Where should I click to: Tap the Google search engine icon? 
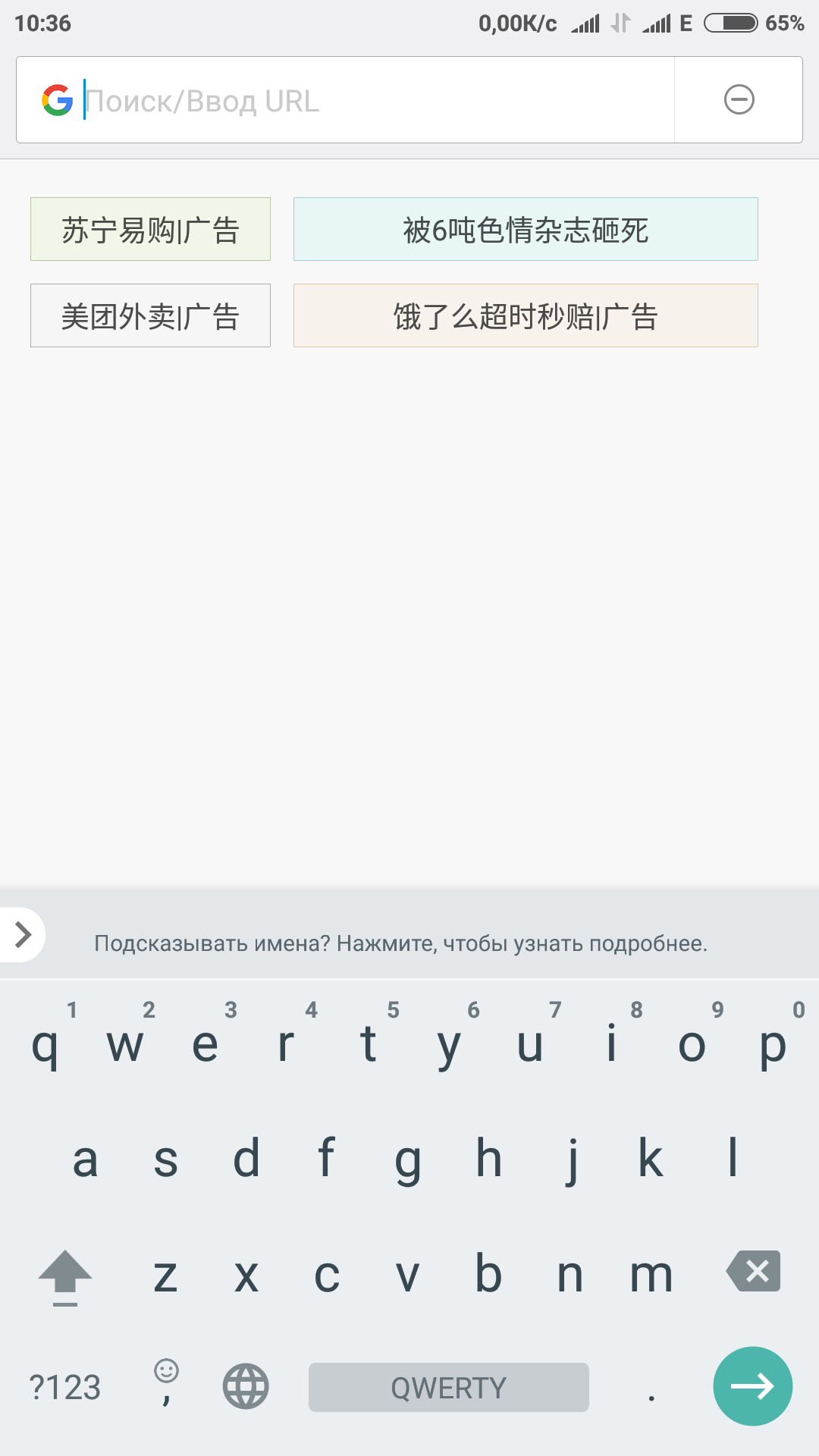(x=57, y=100)
